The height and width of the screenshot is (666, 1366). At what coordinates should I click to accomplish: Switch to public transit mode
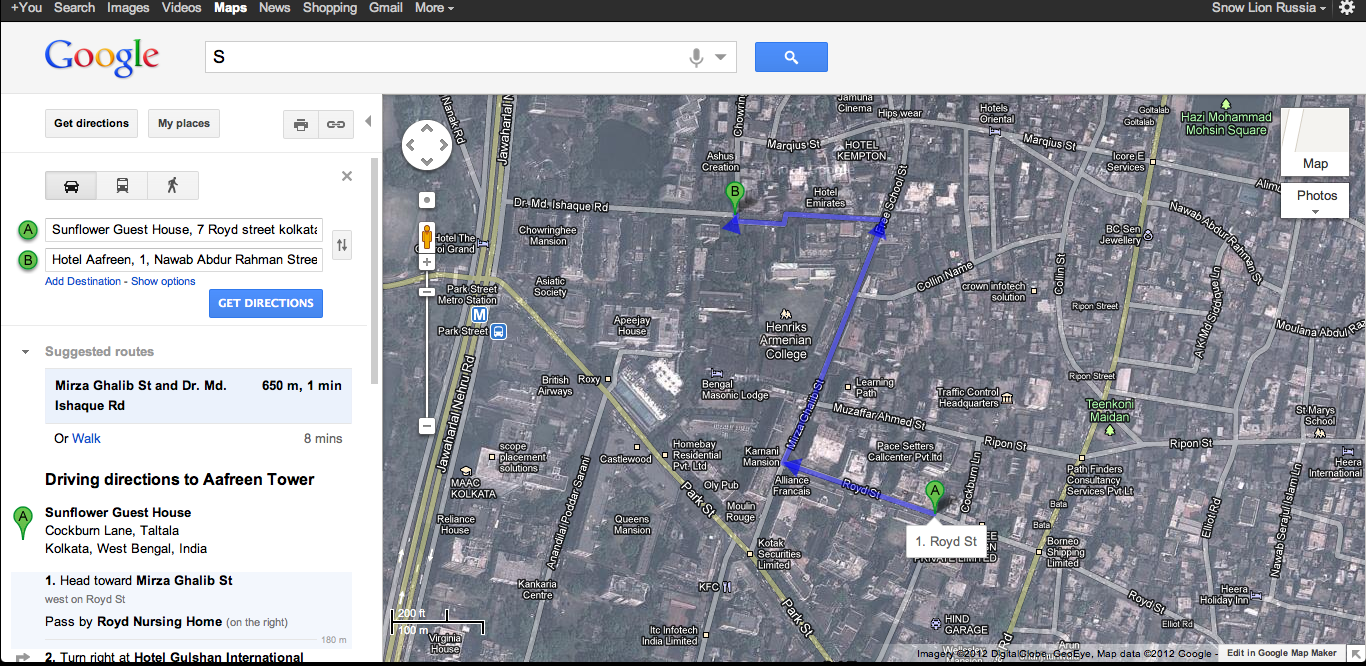pyautogui.click(x=122, y=185)
